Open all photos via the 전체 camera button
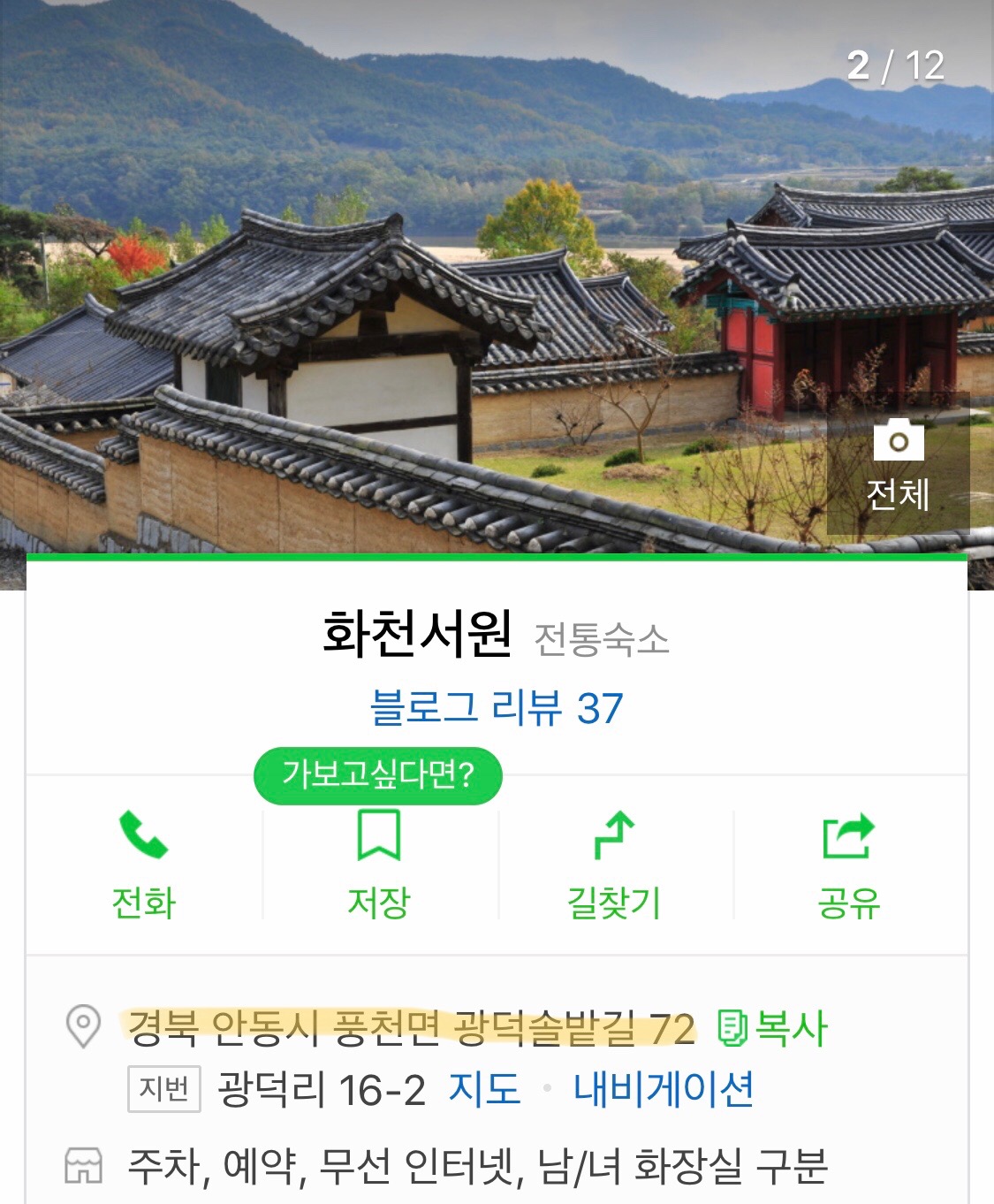Screen dimensions: 994x1204 (898, 464)
